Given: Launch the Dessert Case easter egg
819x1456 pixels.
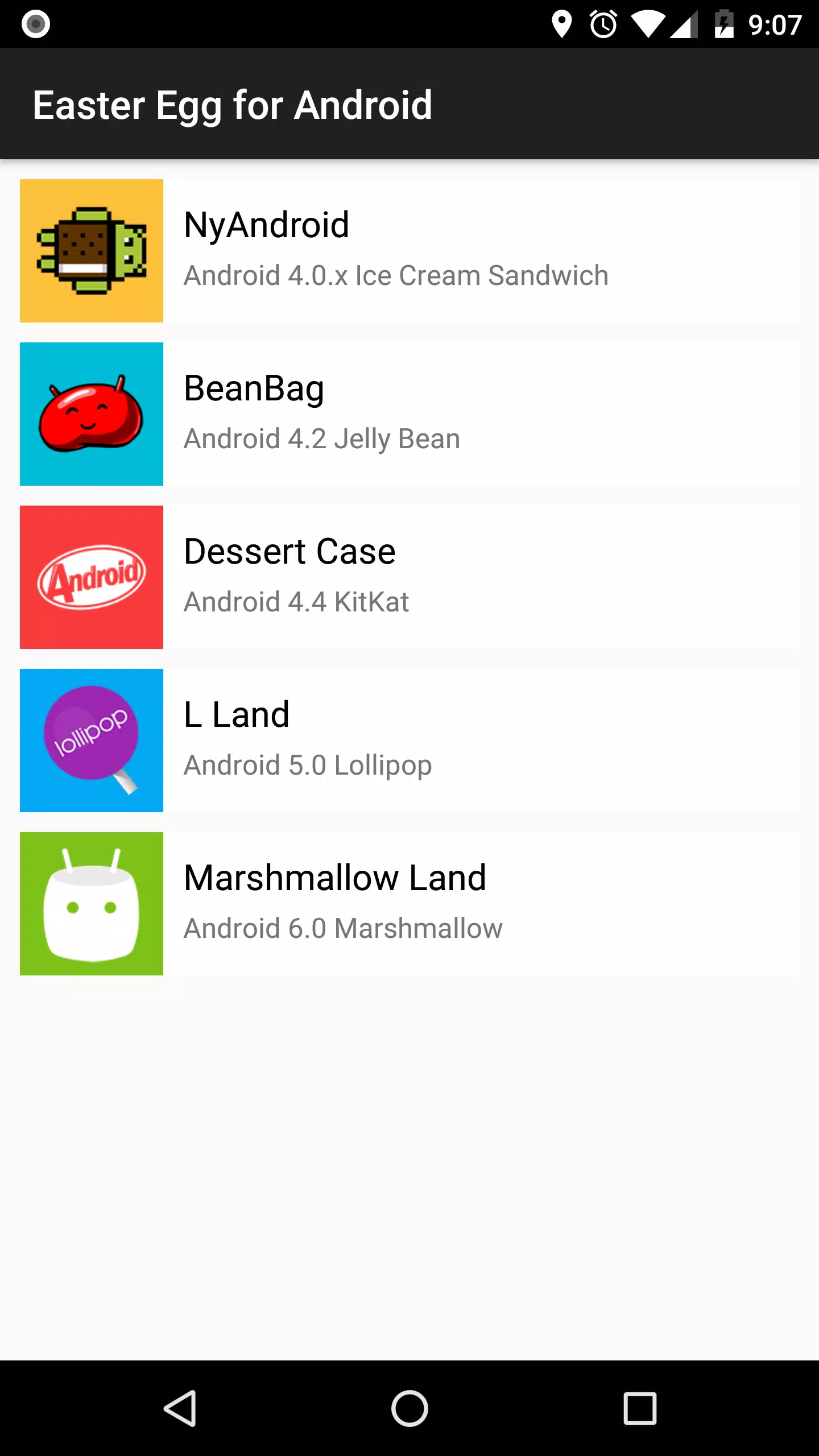Looking at the screenshot, I should (x=409, y=577).
